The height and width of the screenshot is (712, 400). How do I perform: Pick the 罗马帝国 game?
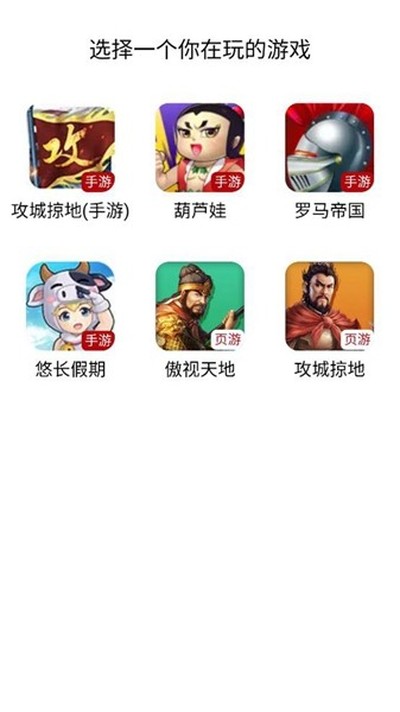click(329, 148)
